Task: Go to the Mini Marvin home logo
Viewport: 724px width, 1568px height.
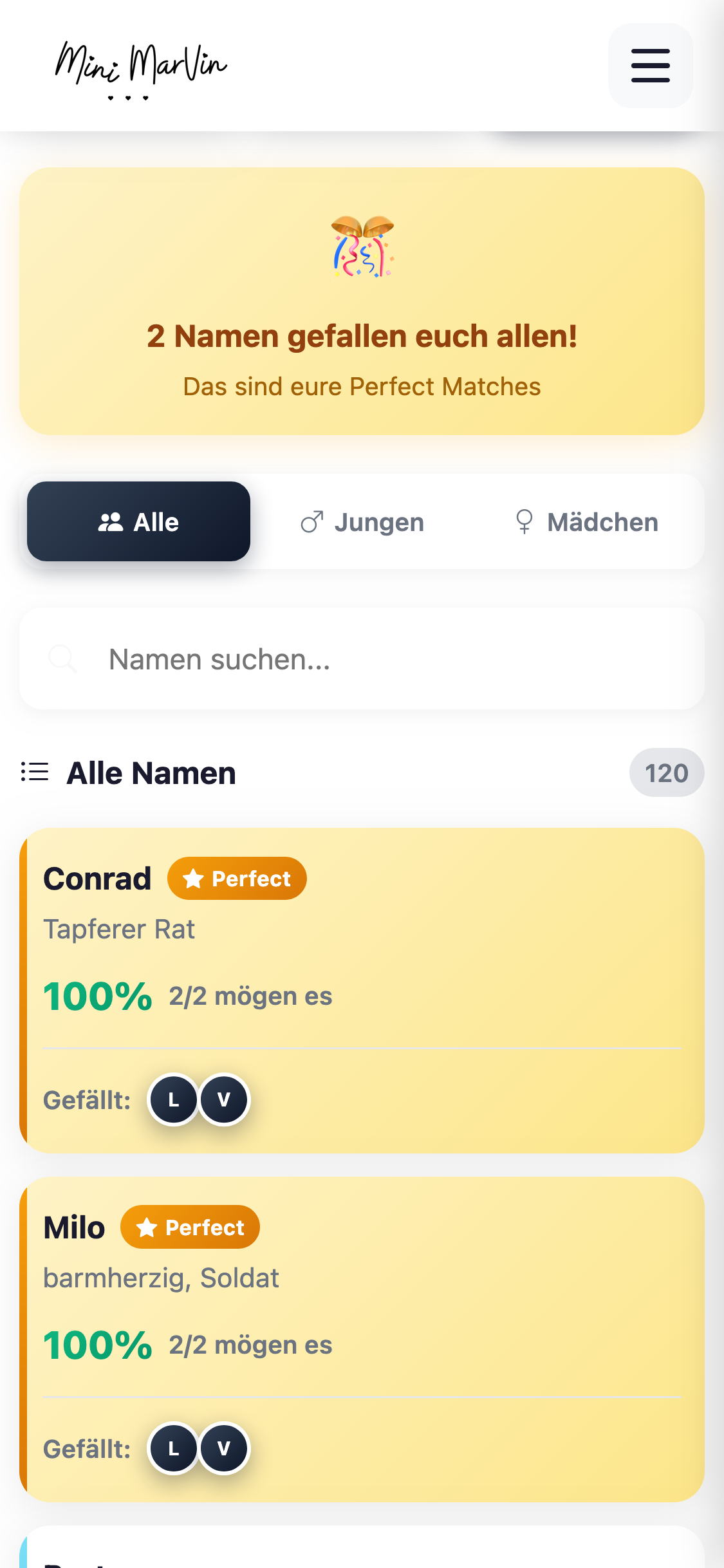Action: [140, 69]
